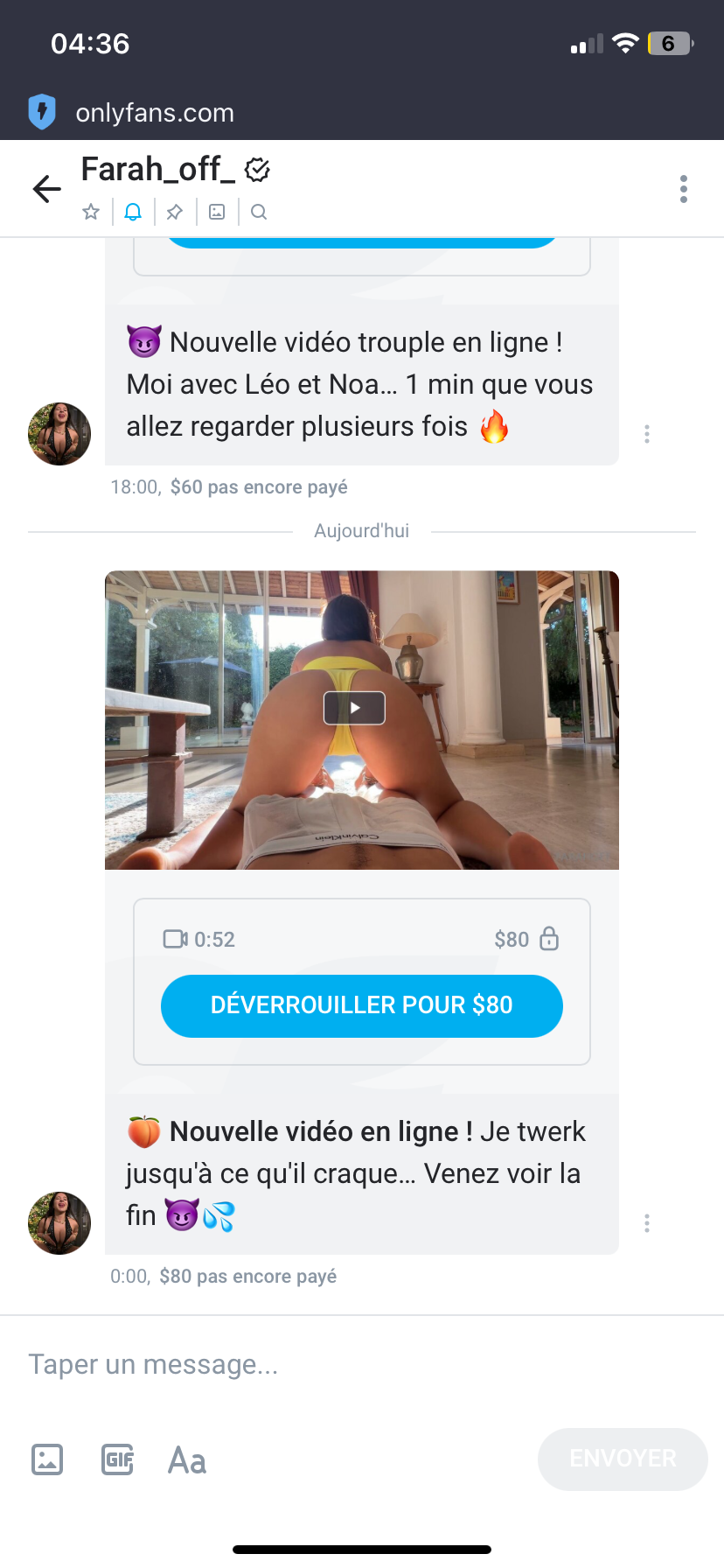
Task: Open the chat overflow menu in header
Action: [683, 189]
